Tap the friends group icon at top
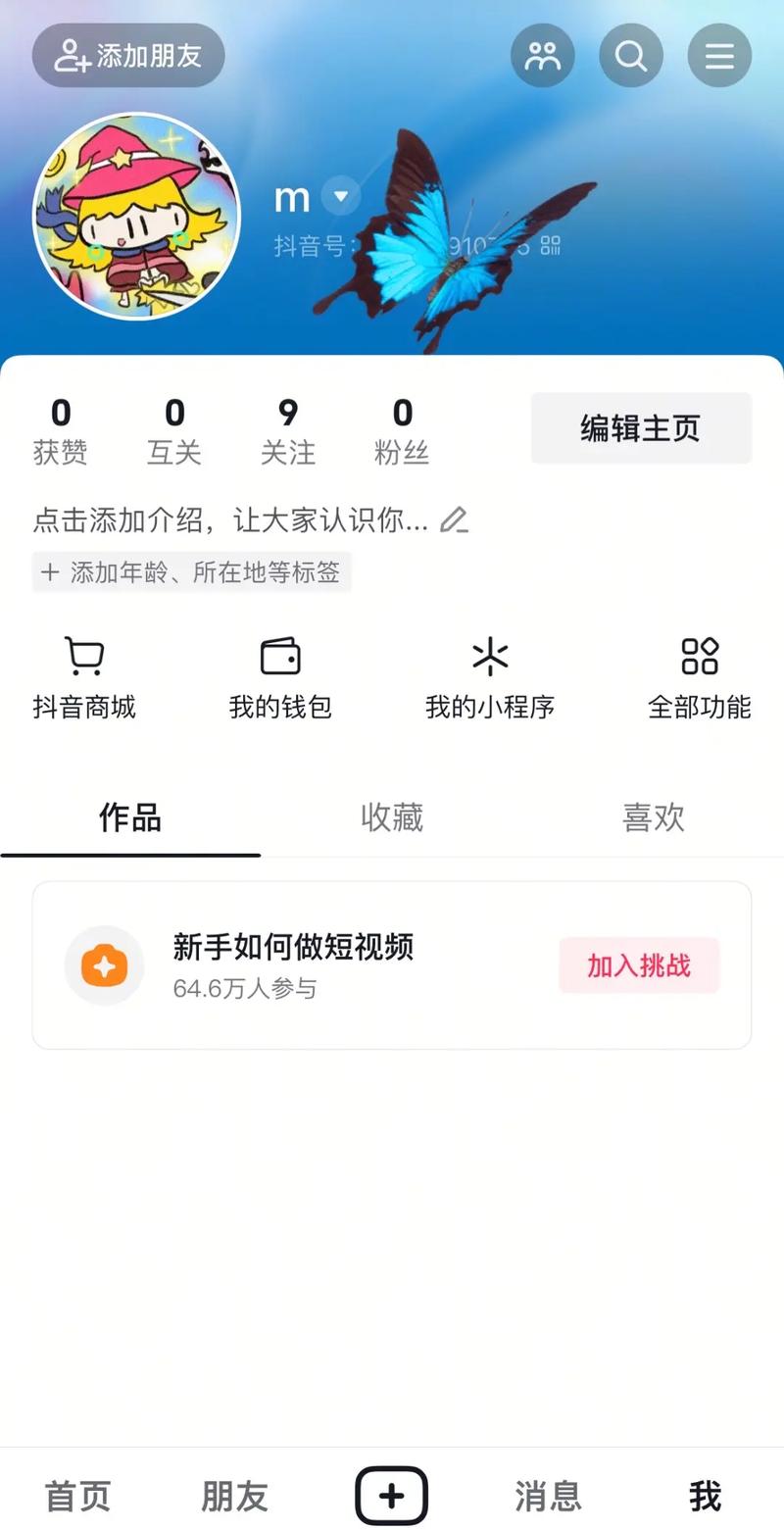Image resolution: width=784 pixels, height=1530 pixels. pyautogui.click(x=543, y=56)
